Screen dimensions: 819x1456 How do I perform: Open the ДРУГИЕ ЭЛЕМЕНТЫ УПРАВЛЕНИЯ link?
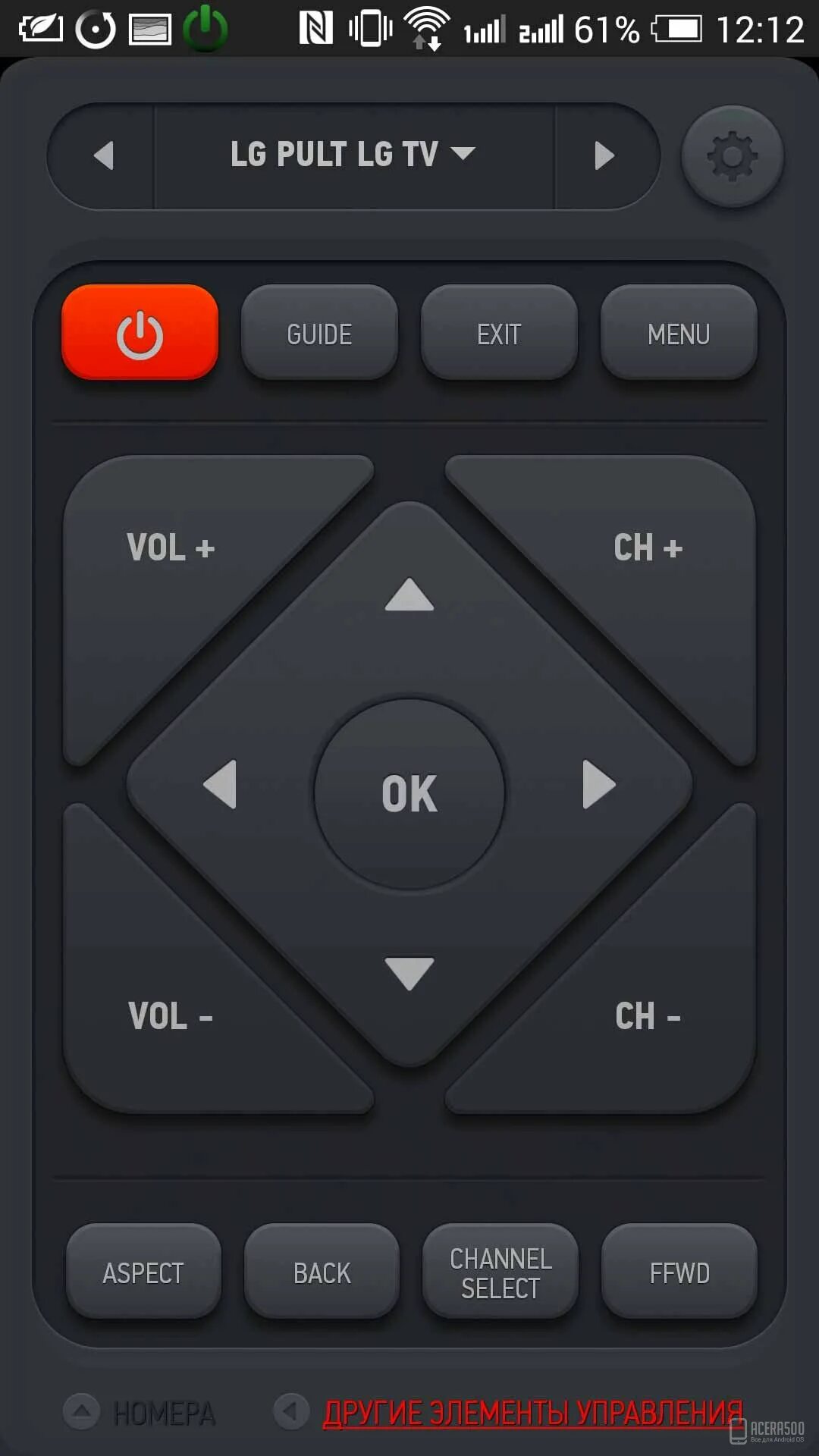click(532, 1414)
